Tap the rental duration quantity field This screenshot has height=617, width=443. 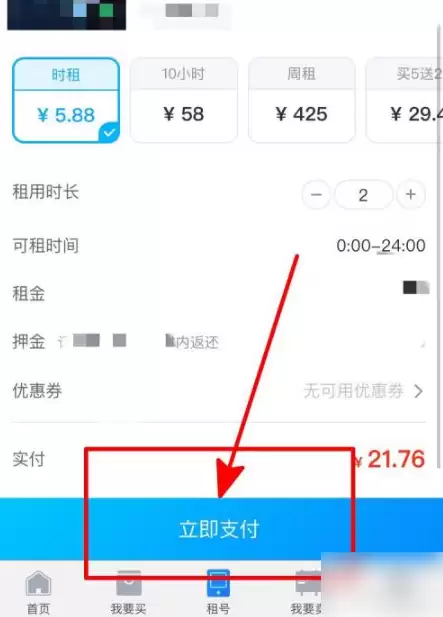pos(363,195)
